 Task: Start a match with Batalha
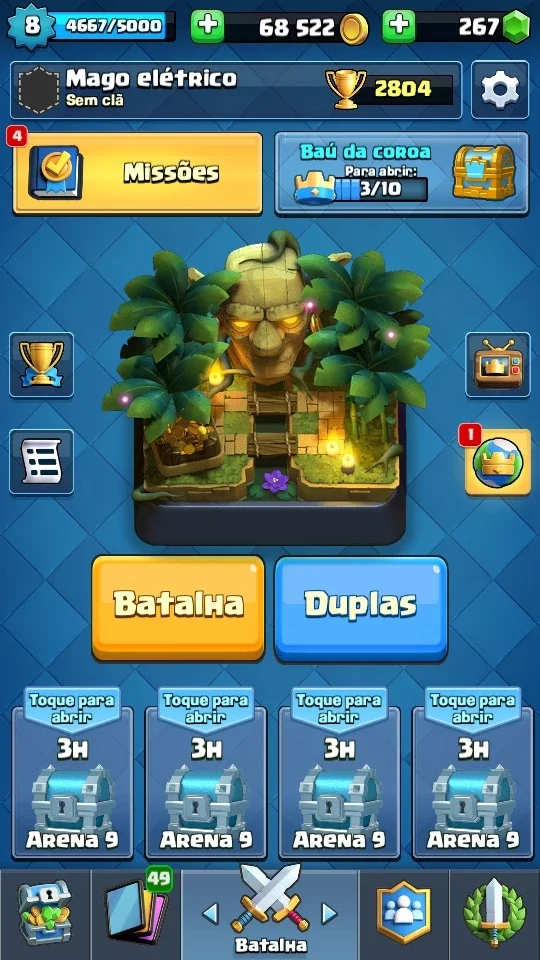[x=178, y=608]
